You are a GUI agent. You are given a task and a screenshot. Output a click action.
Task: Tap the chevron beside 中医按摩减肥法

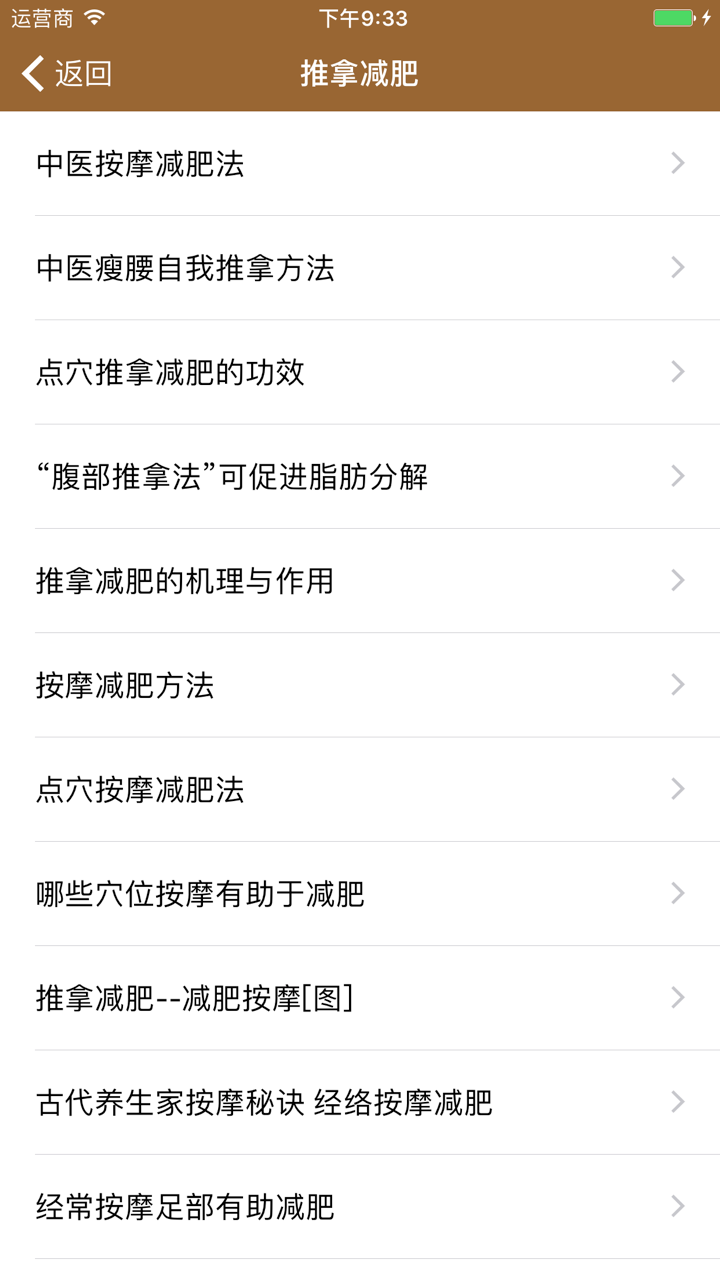click(x=678, y=163)
